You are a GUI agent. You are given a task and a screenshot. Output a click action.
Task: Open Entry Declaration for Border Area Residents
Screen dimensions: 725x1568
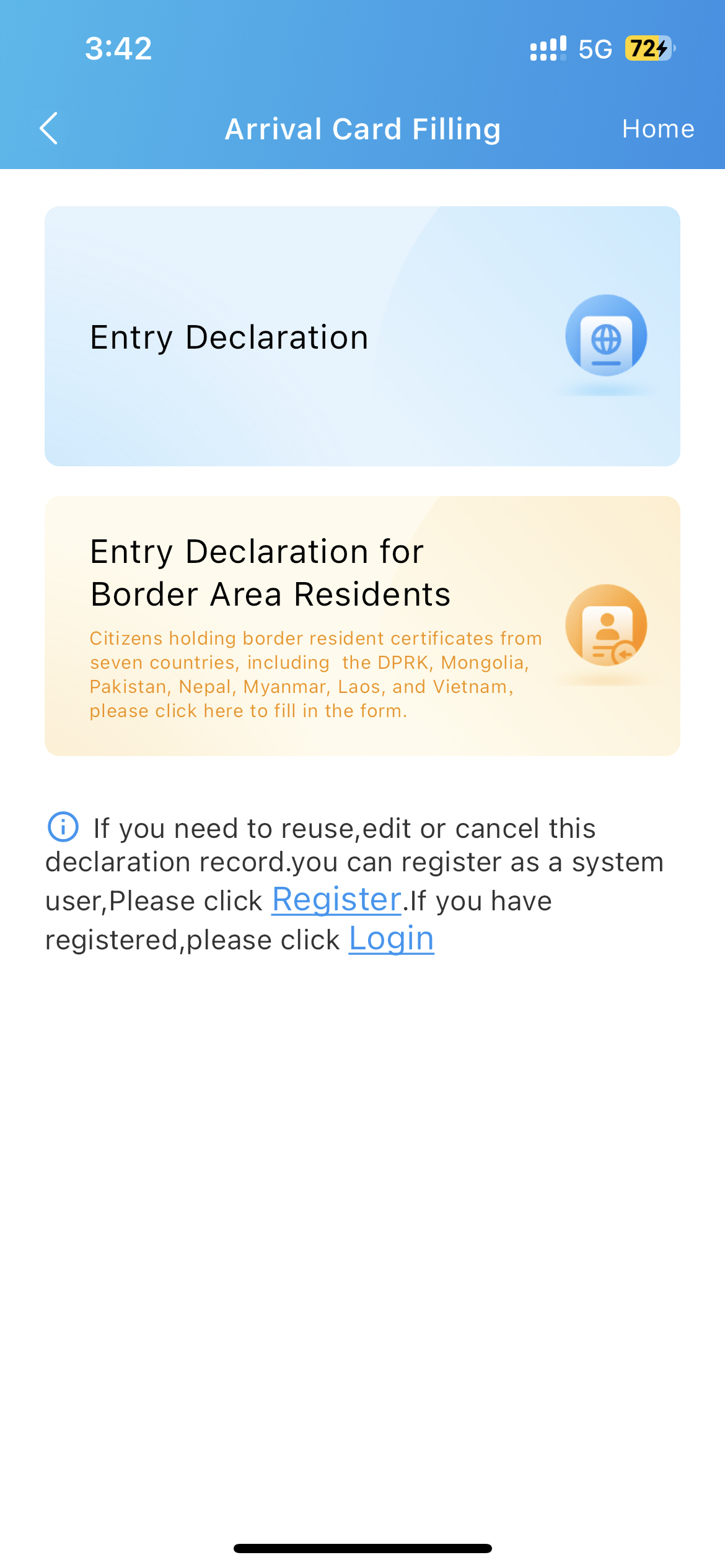click(x=362, y=625)
